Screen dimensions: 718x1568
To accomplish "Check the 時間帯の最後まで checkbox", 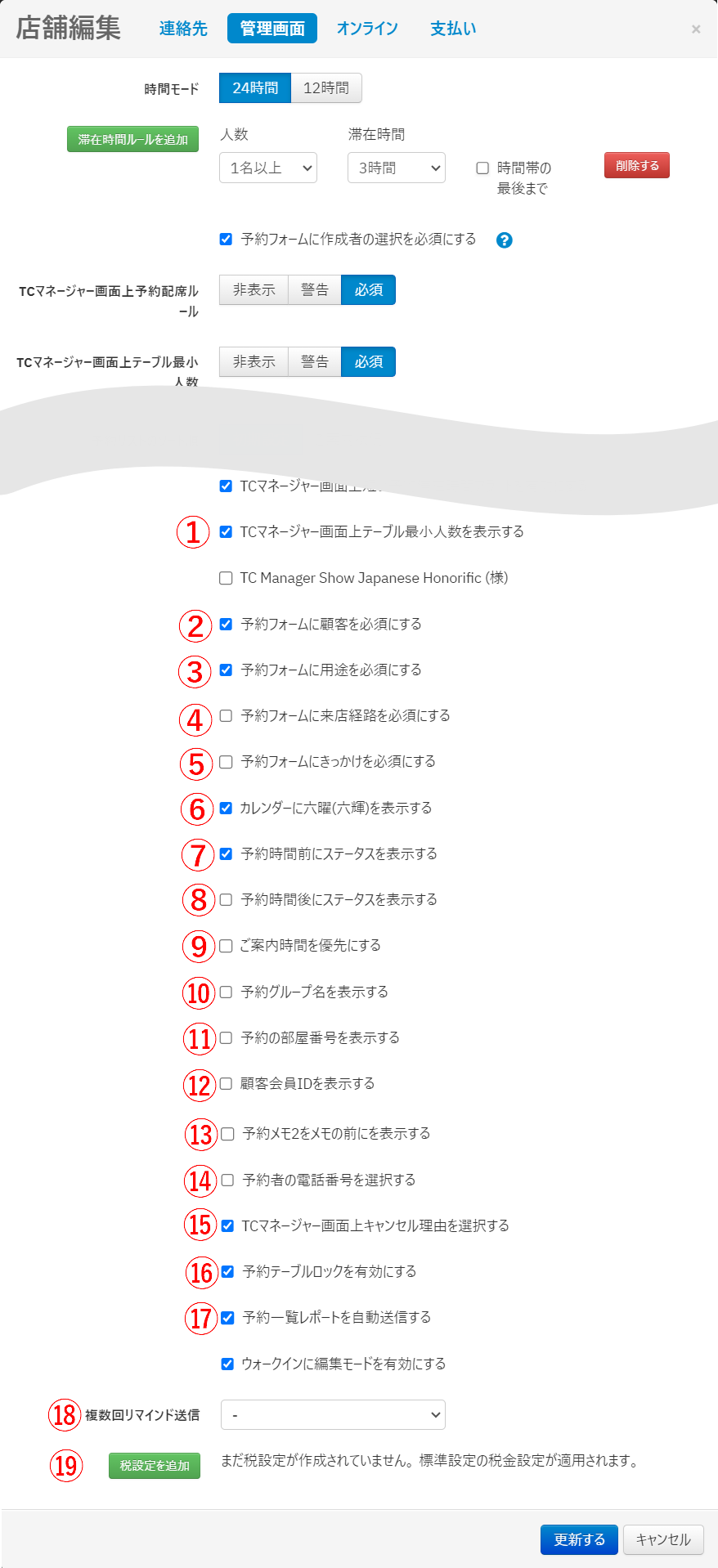I will tap(482, 168).
